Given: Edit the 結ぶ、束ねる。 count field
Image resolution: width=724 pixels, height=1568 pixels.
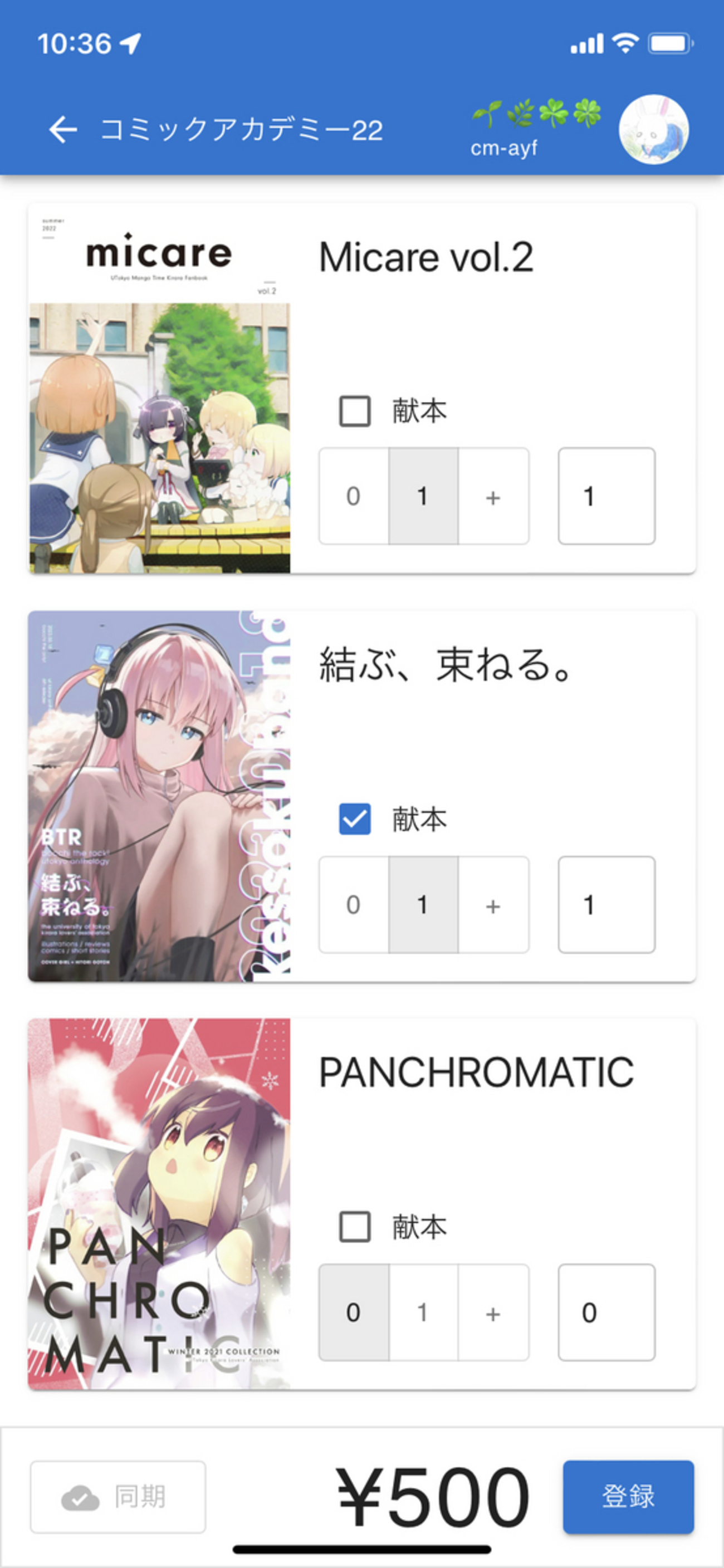Looking at the screenshot, I should pos(606,904).
